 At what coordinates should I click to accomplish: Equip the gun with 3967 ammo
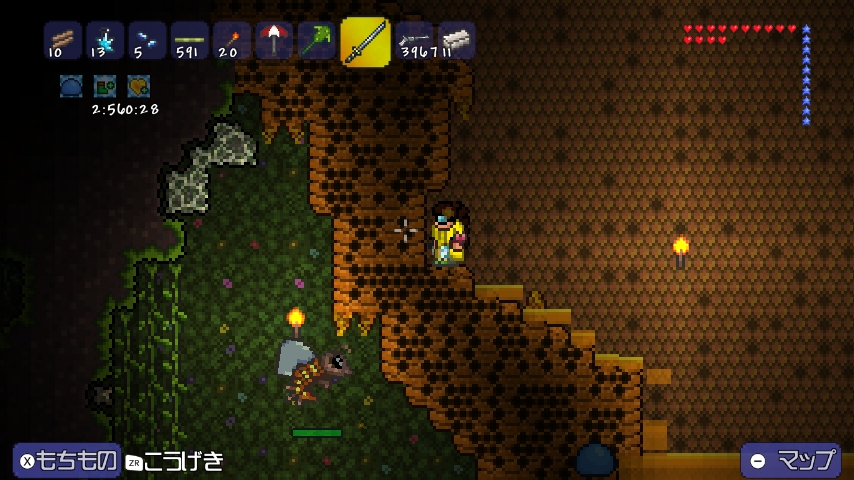click(414, 41)
